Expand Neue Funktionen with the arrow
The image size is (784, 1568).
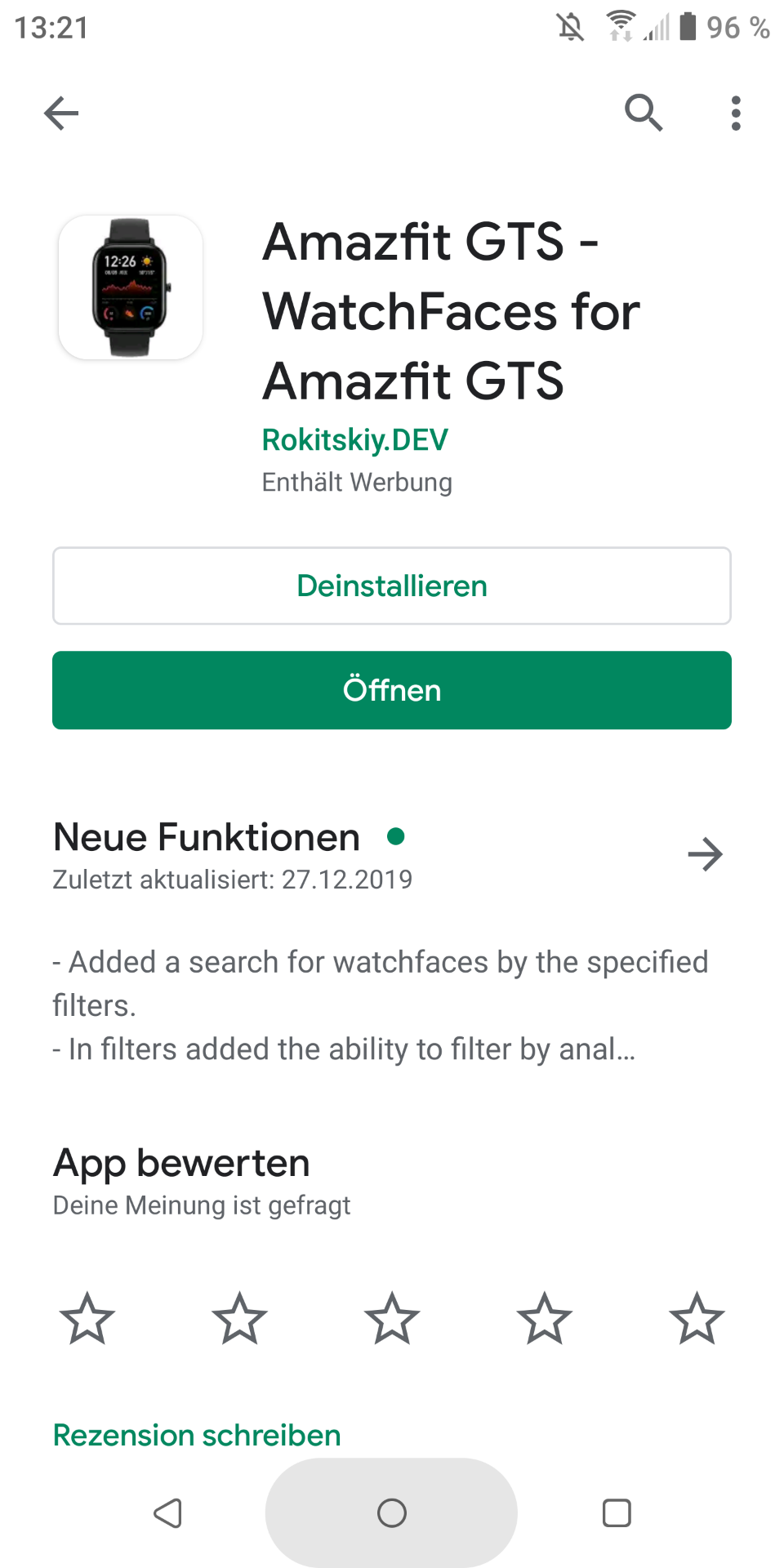(x=705, y=854)
